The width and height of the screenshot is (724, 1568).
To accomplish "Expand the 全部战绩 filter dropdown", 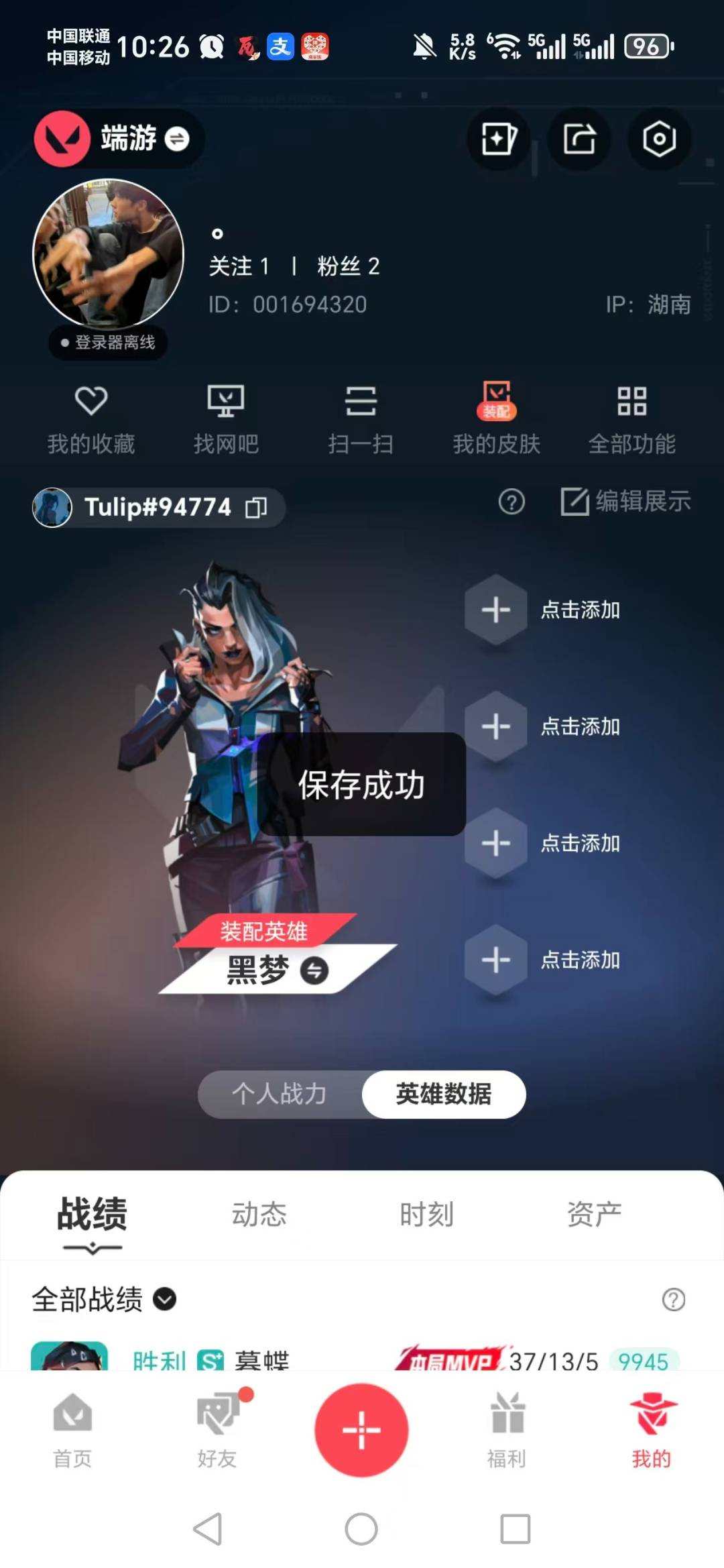I will (x=163, y=1299).
